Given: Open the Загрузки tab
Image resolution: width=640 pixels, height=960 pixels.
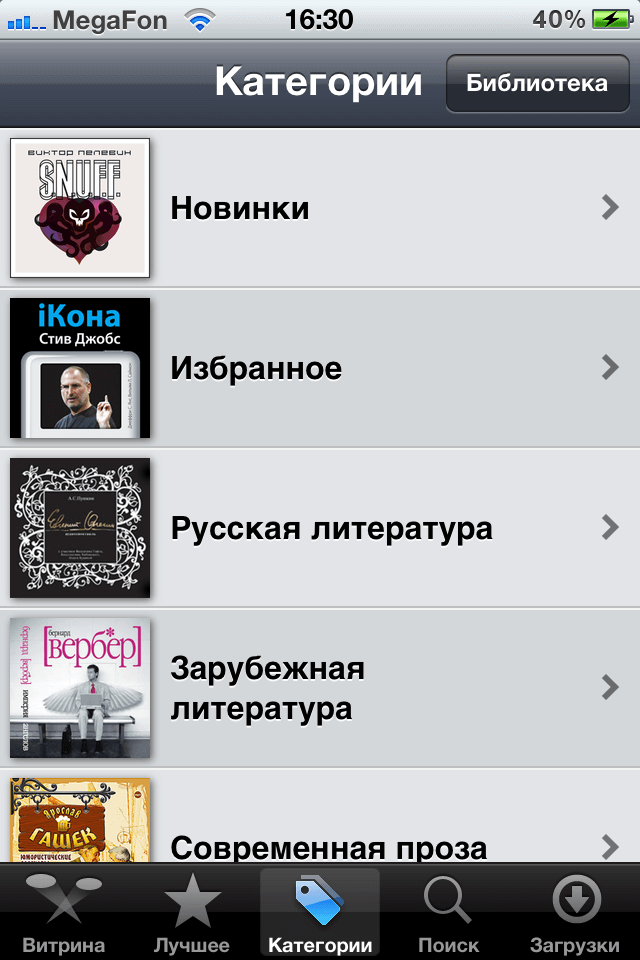Looking at the screenshot, I should [x=576, y=913].
